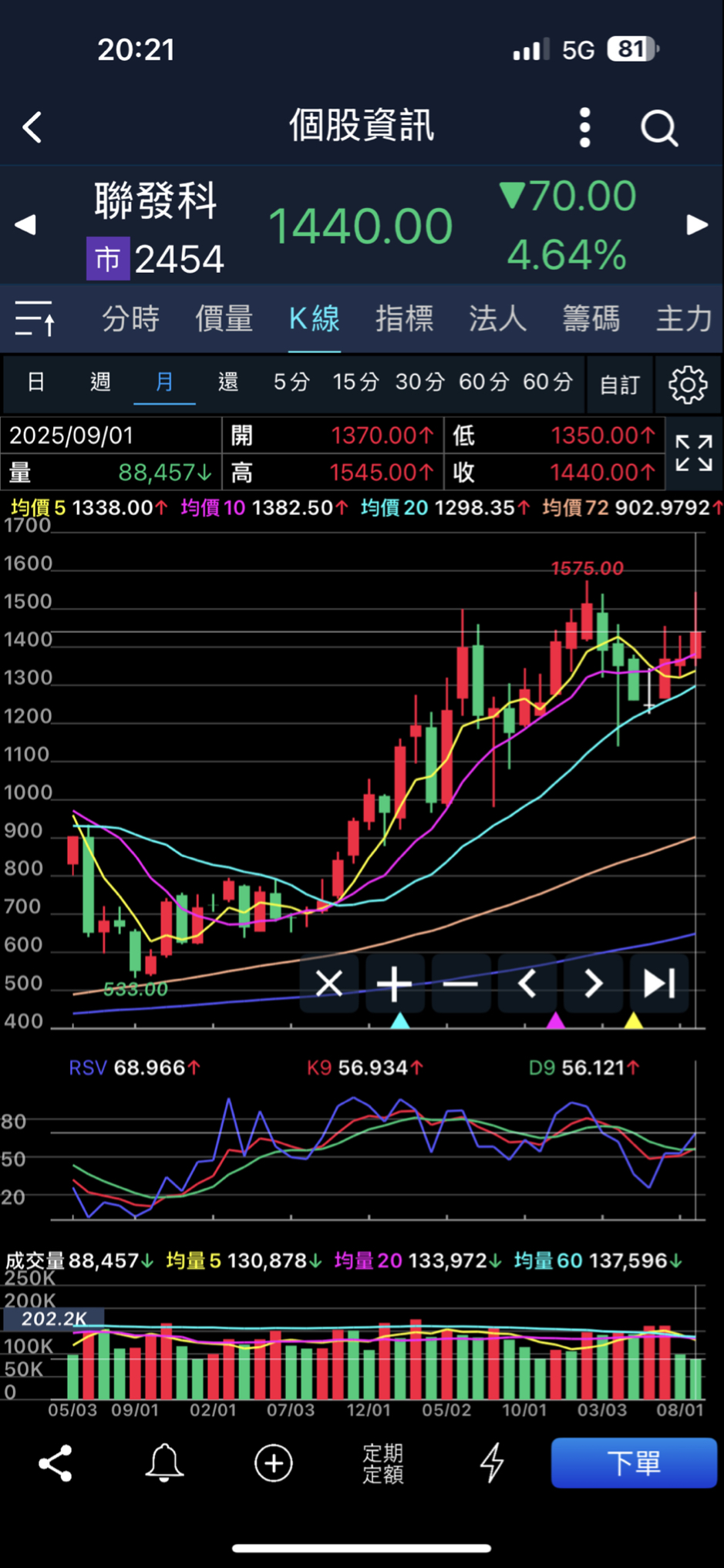Open the 自訂 custom period option
Screen dimensions: 724x1568
(x=620, y=384)
